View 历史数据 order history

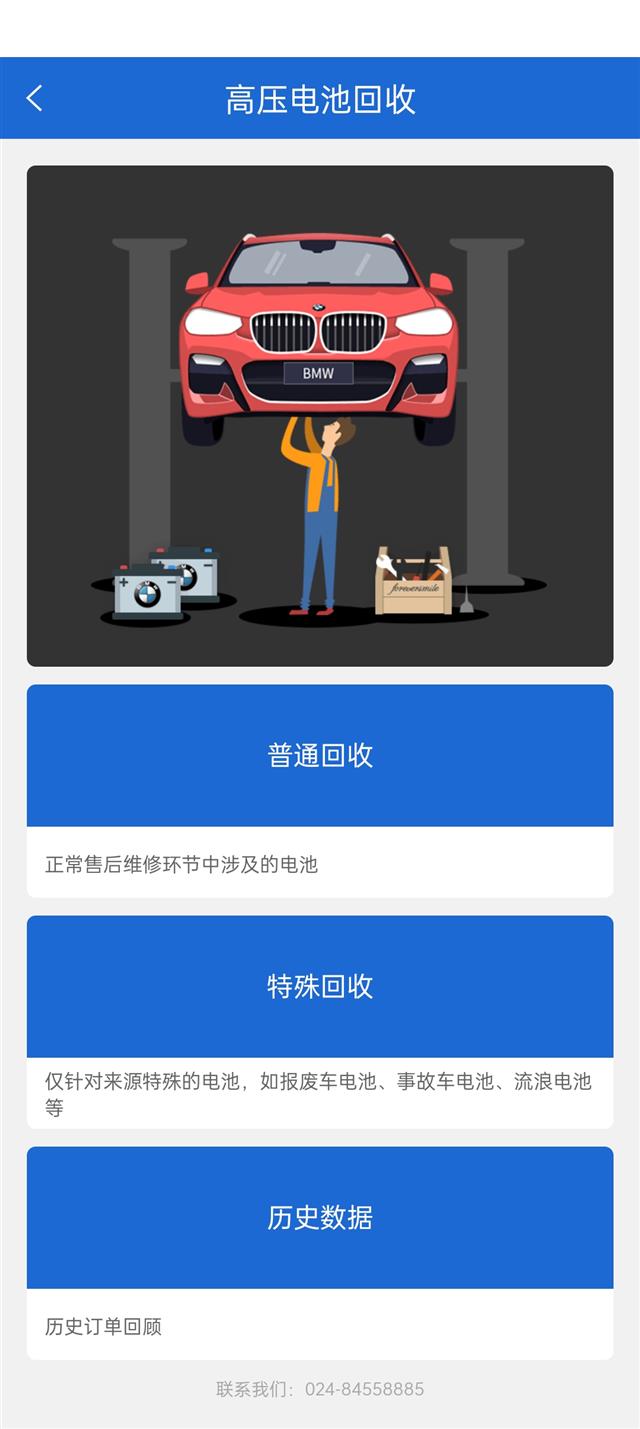click(320, 1218)
